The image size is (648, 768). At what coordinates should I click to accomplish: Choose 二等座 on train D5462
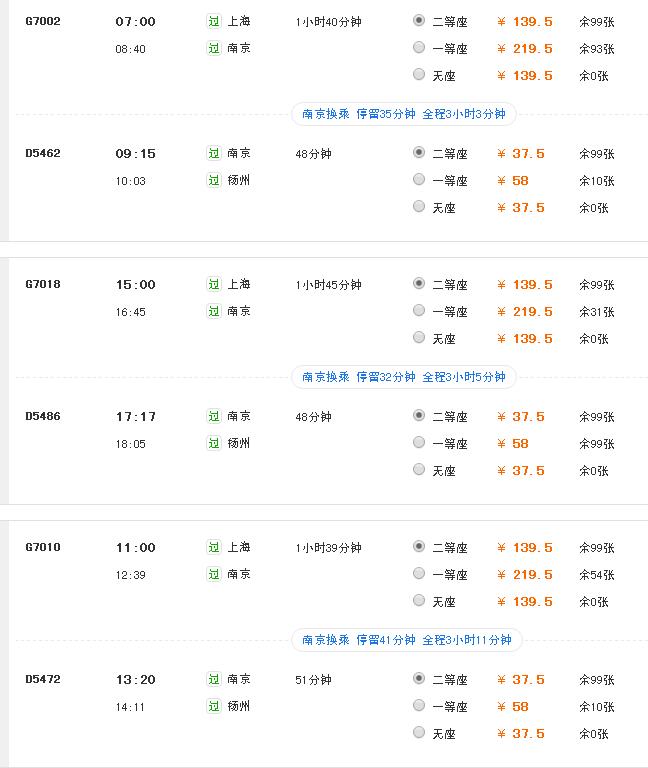(419, 152)
